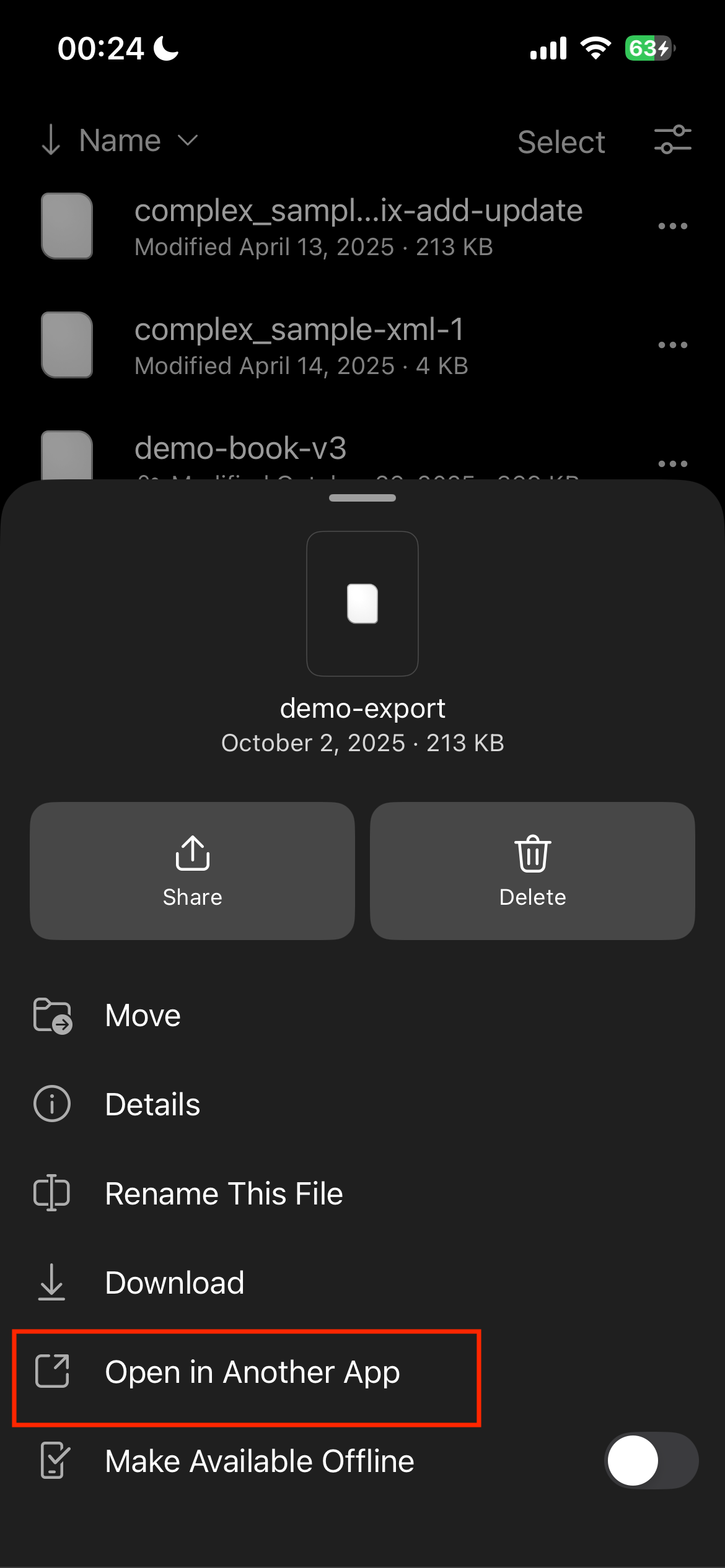The width and height of the screenshot is (725, 1568).
Task: Open the complex_sampl...ix-add-update file
Action: [358, 226]
